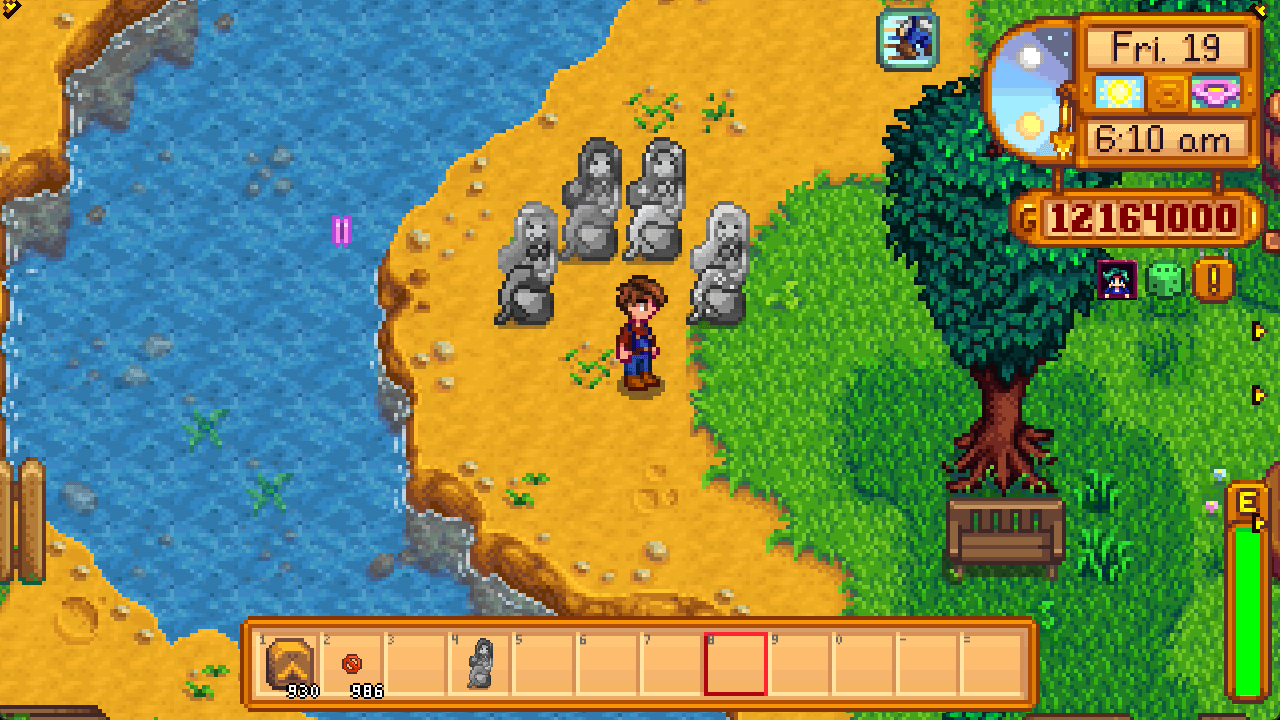Select the highlighted toolbar slot 8
Viewport: 1280px width, 720px height.
(x=736, y=664)
